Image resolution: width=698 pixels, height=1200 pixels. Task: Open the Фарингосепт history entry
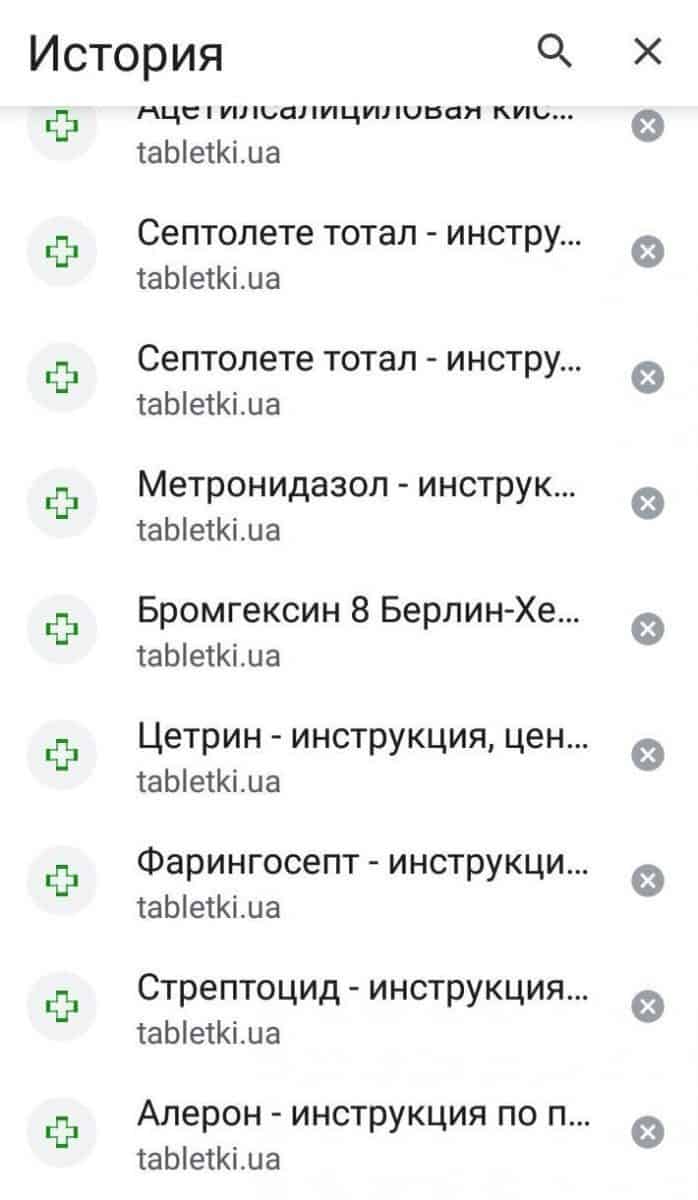(x=349, y=880)
